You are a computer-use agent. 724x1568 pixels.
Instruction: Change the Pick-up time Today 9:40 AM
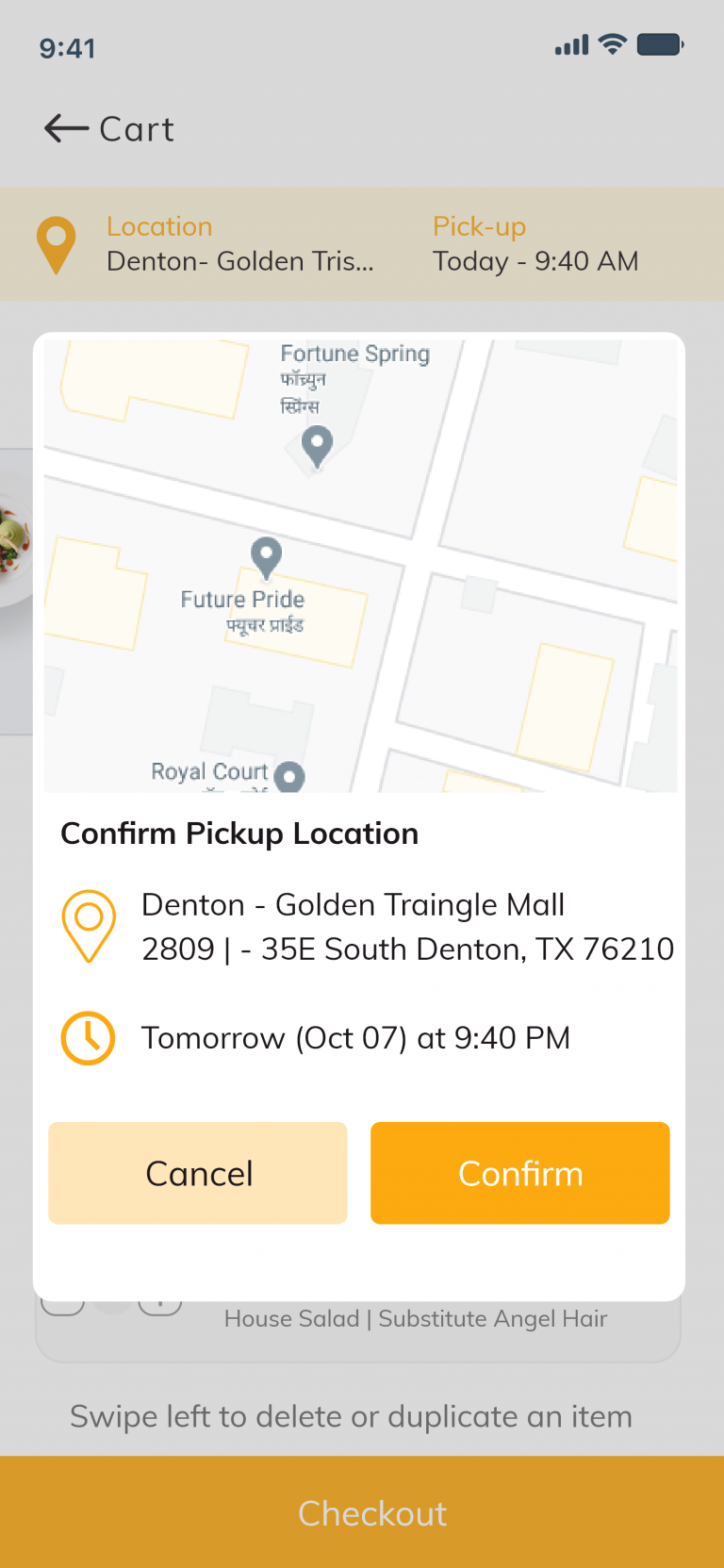coord(535,244)
